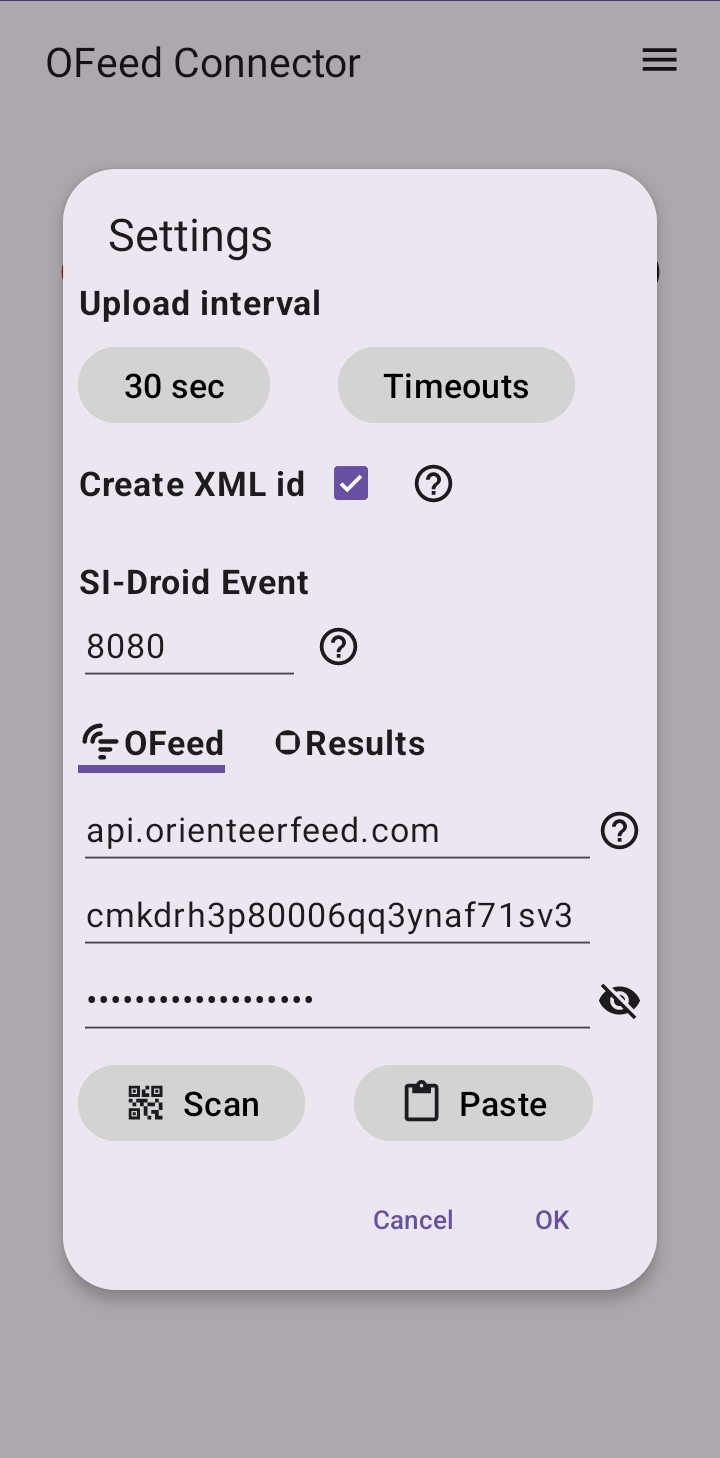This screenshot has height=1458, width=720.
Task: Click the clipboard icon on Paste button
Action: pyautogui.click(x=421, y=1102)
